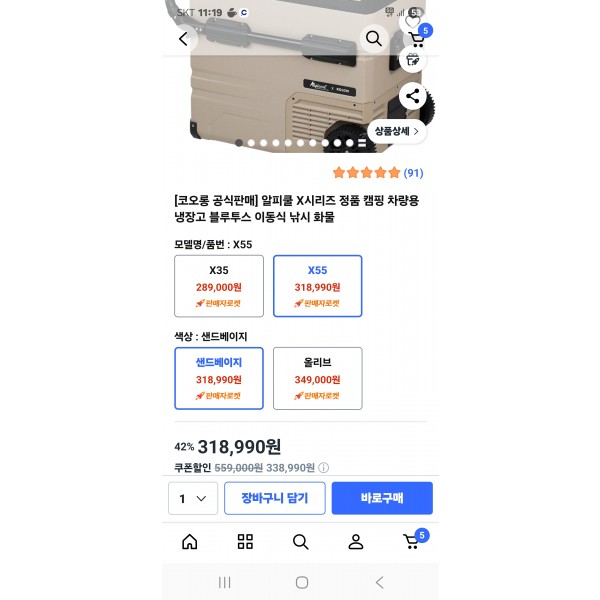Open the coupon discount info icon
600x600 pixels.
(324, 467)
